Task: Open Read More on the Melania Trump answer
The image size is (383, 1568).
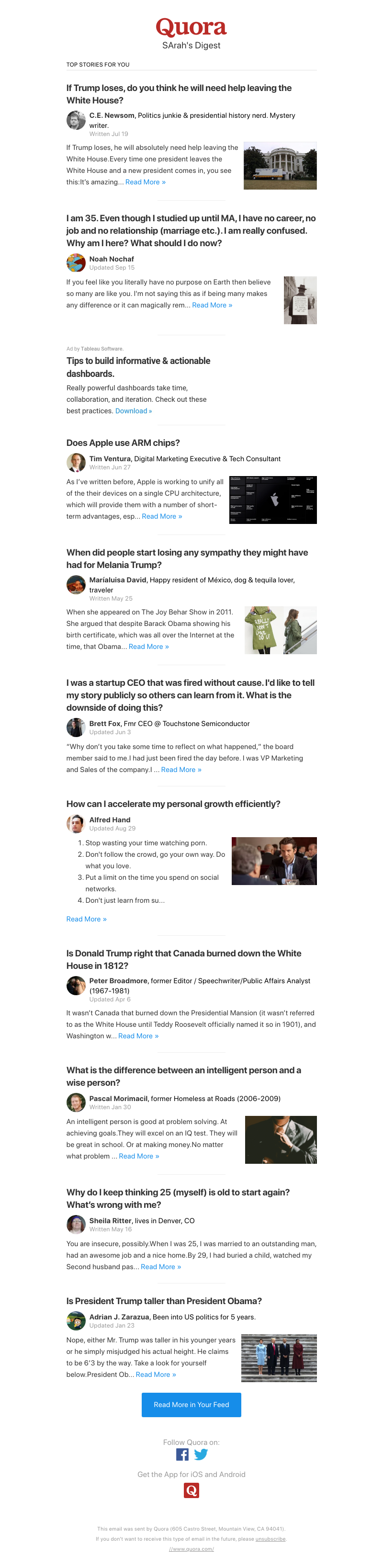Action: point(148,647)
